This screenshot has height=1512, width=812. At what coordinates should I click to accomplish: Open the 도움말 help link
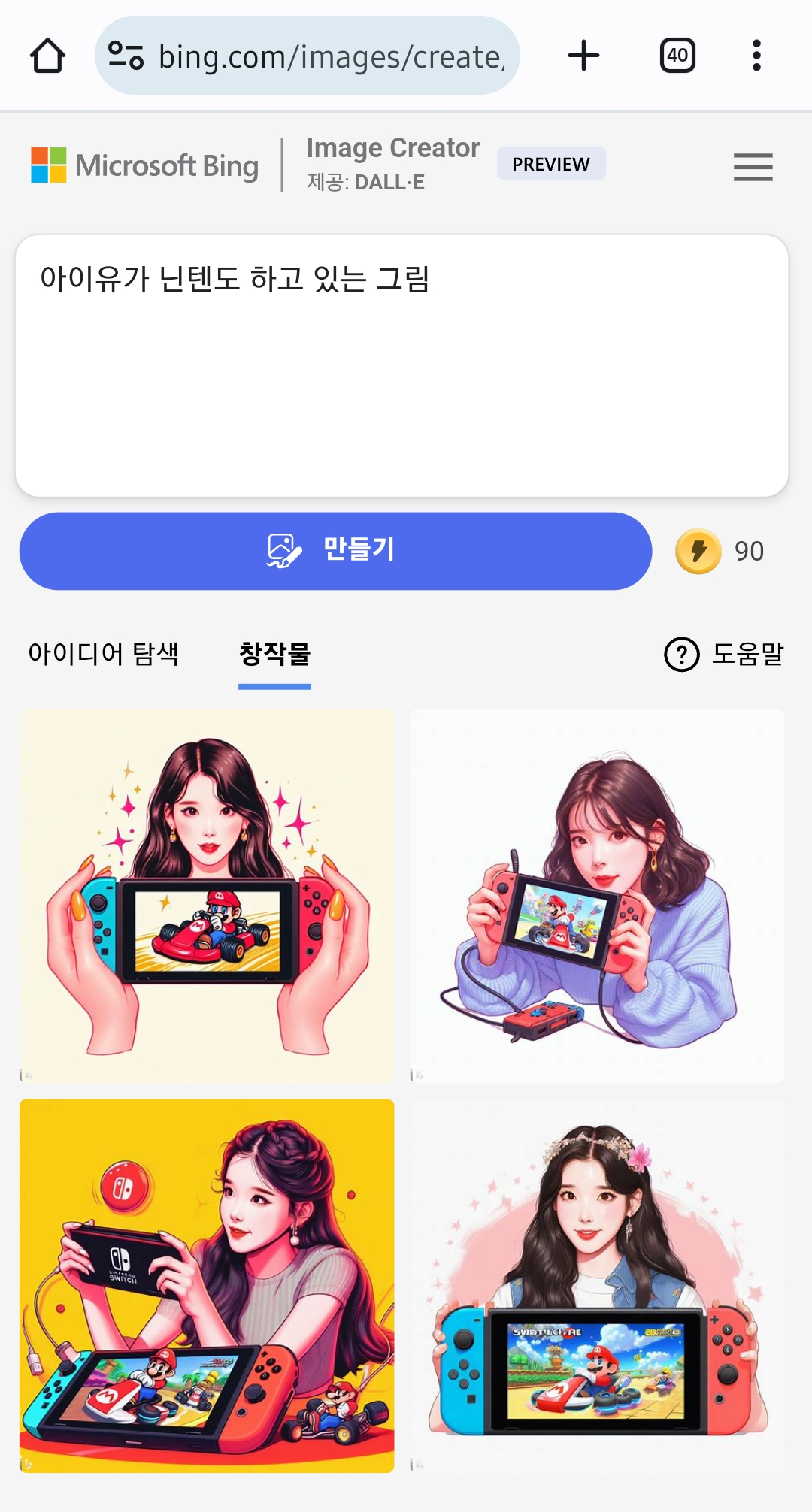click(724, 654)
